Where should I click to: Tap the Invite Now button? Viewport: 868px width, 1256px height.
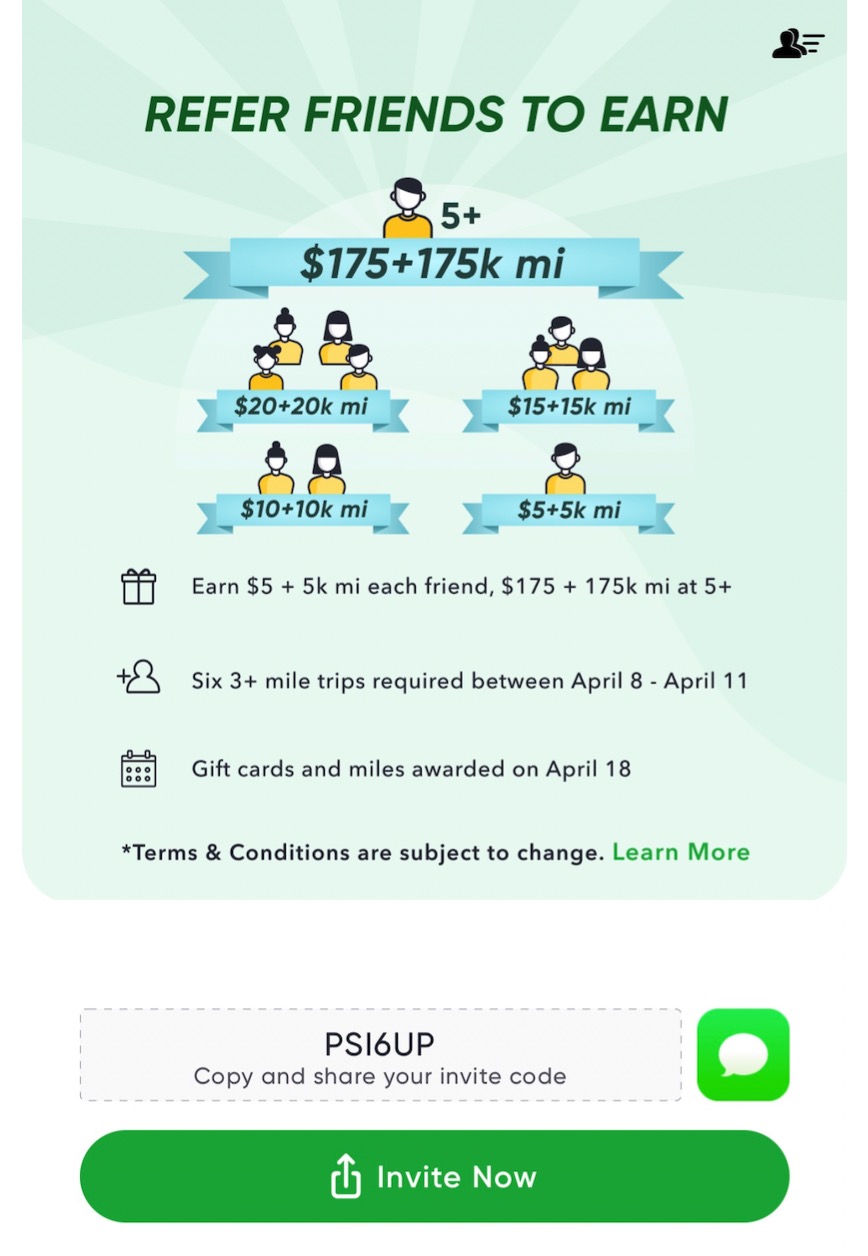(434, 1176)
